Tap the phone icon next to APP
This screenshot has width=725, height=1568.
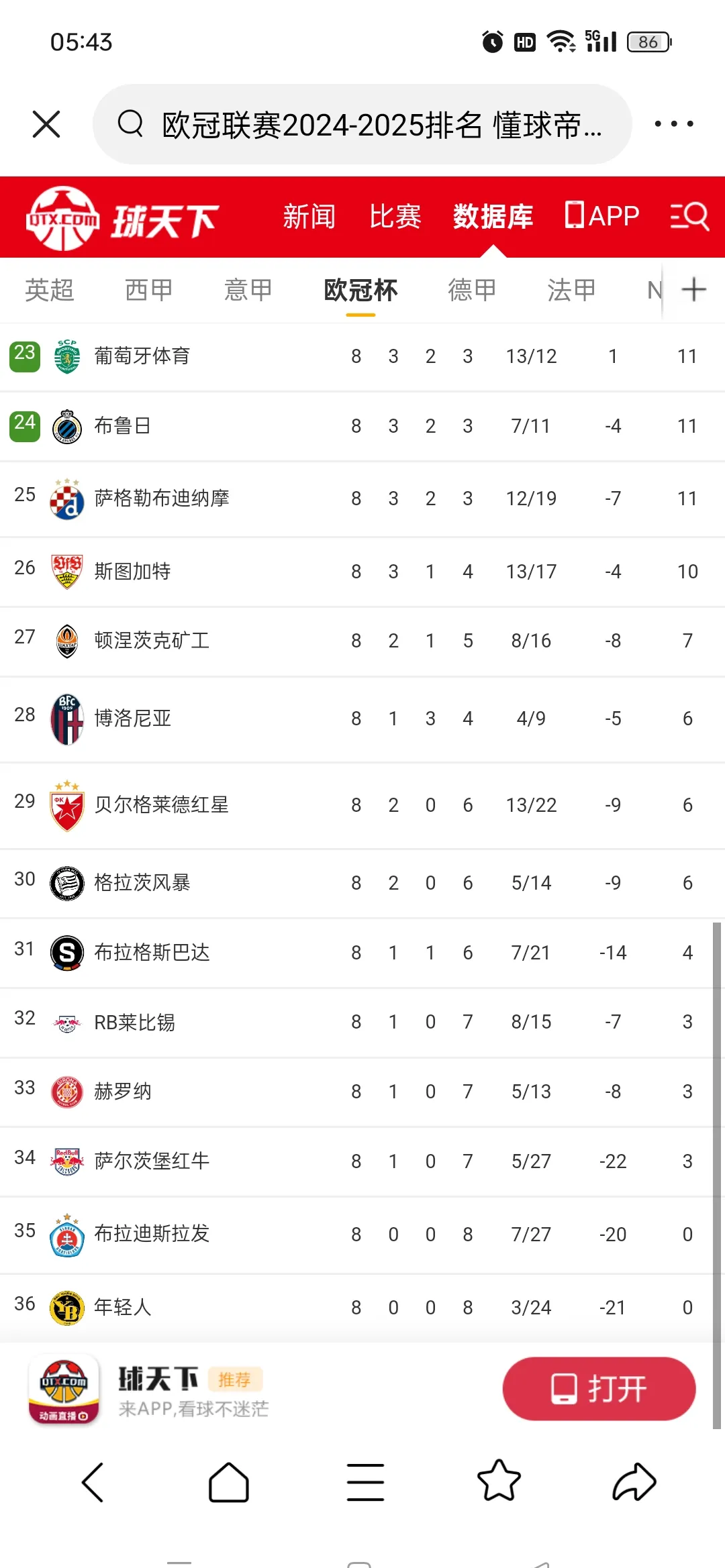pyautogui.click(x=574, y=215)
